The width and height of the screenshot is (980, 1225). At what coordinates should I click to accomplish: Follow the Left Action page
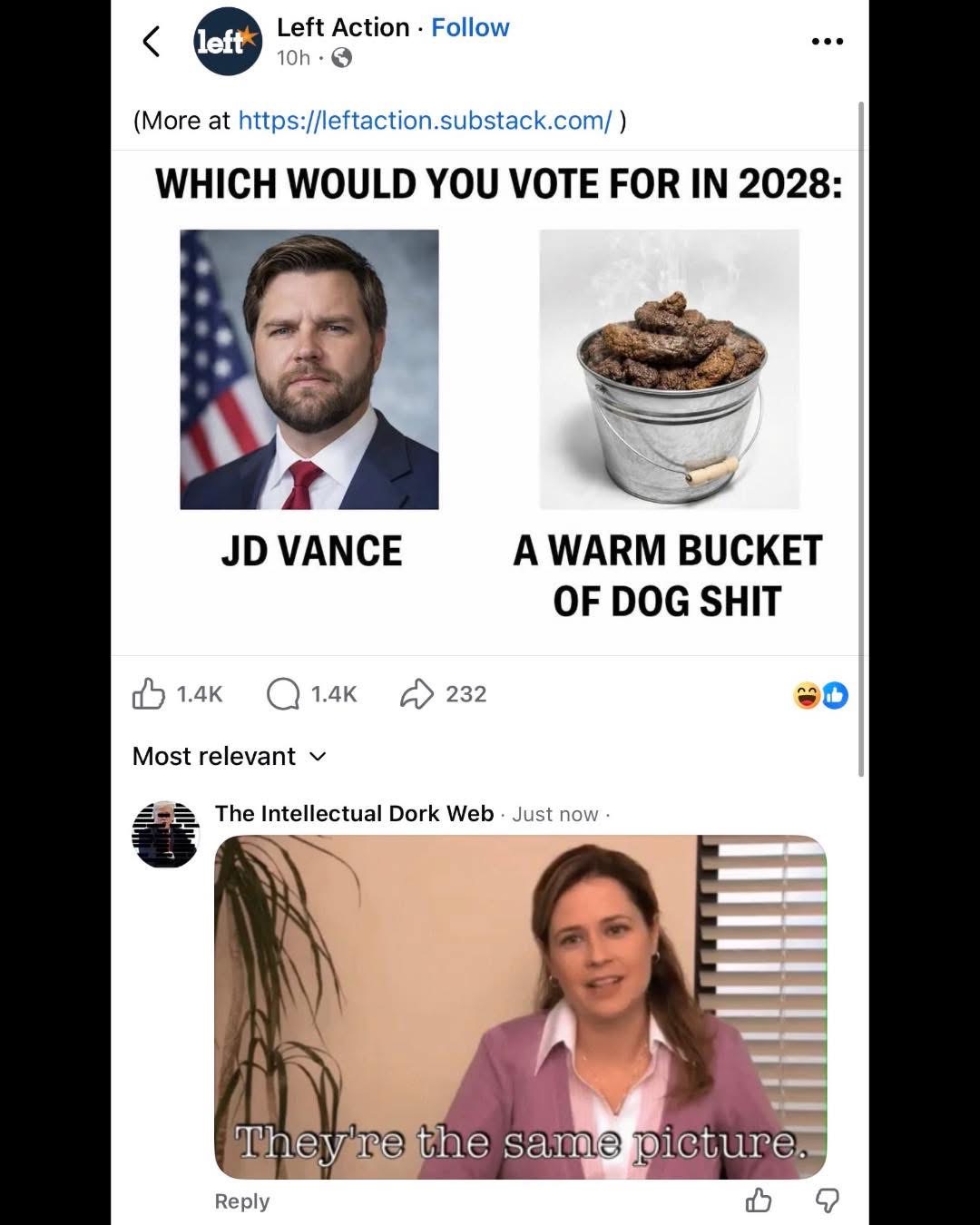pyautogui.click(x=470, y=27)
